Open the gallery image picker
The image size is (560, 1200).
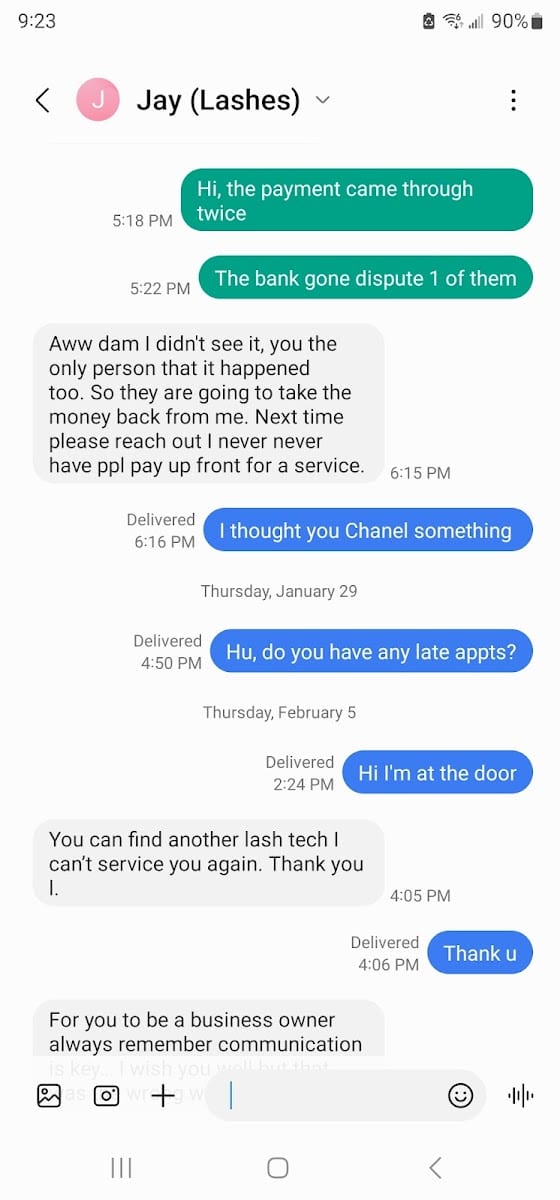[x=49, y=1095]
